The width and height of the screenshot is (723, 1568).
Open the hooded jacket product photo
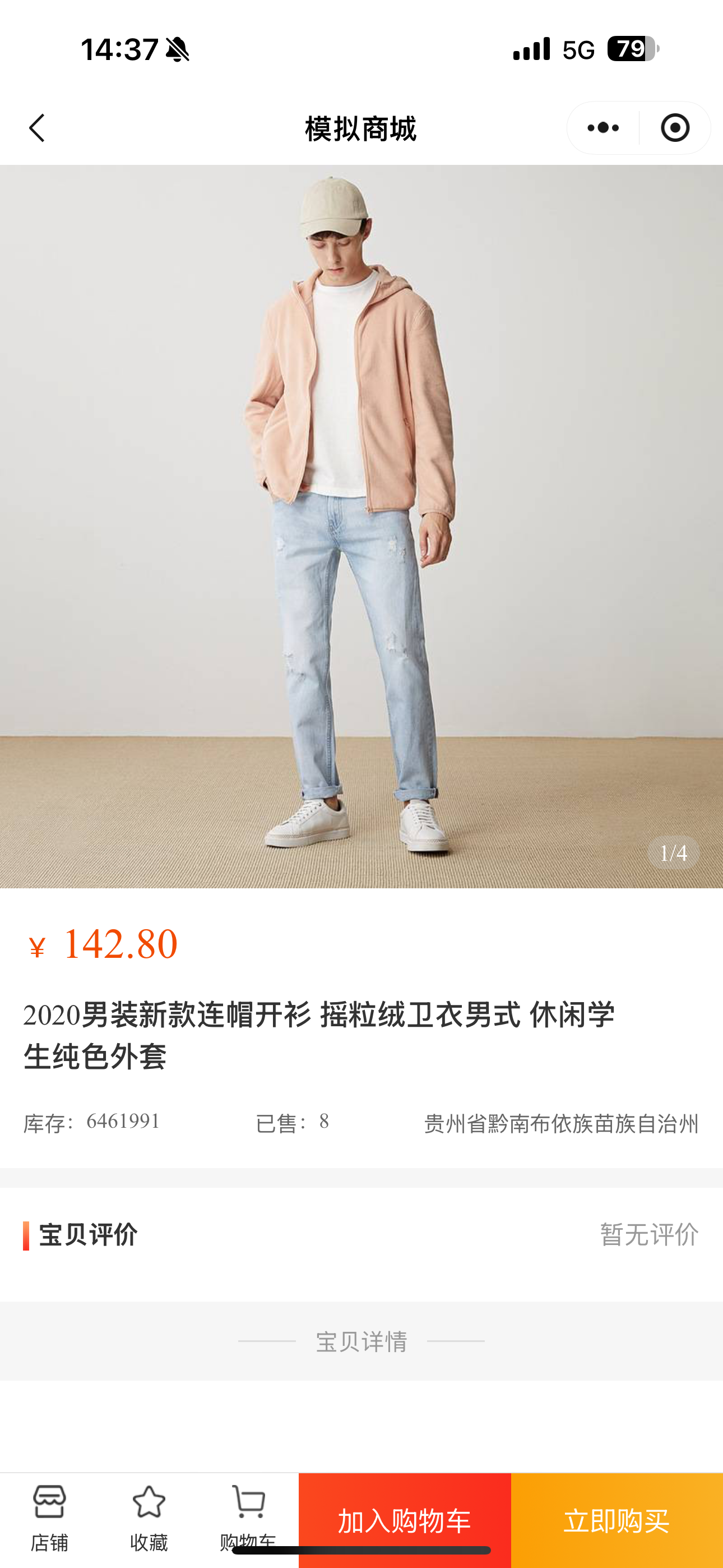pos(361,526)
